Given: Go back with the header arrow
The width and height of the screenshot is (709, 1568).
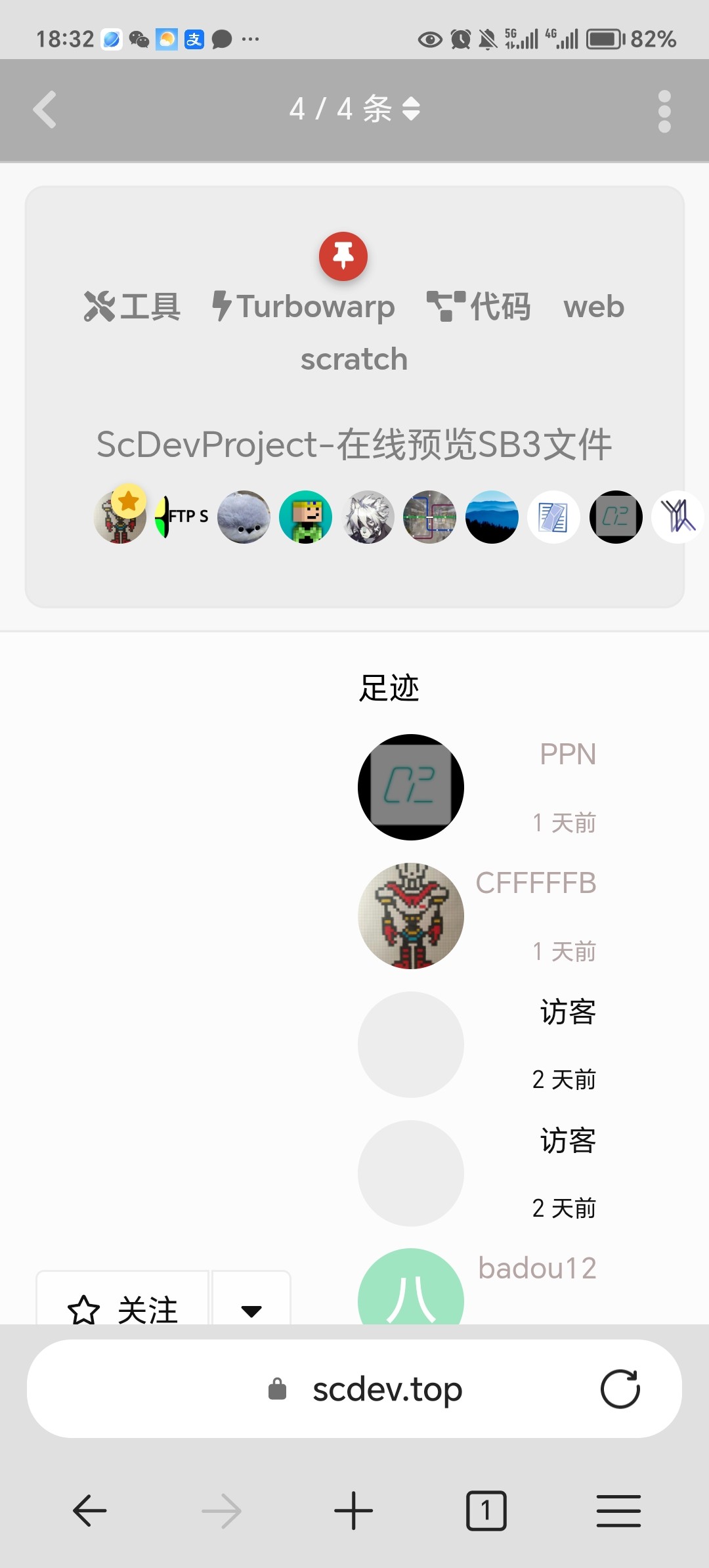Looking at the screenshot, I should [x=45, y=109].
